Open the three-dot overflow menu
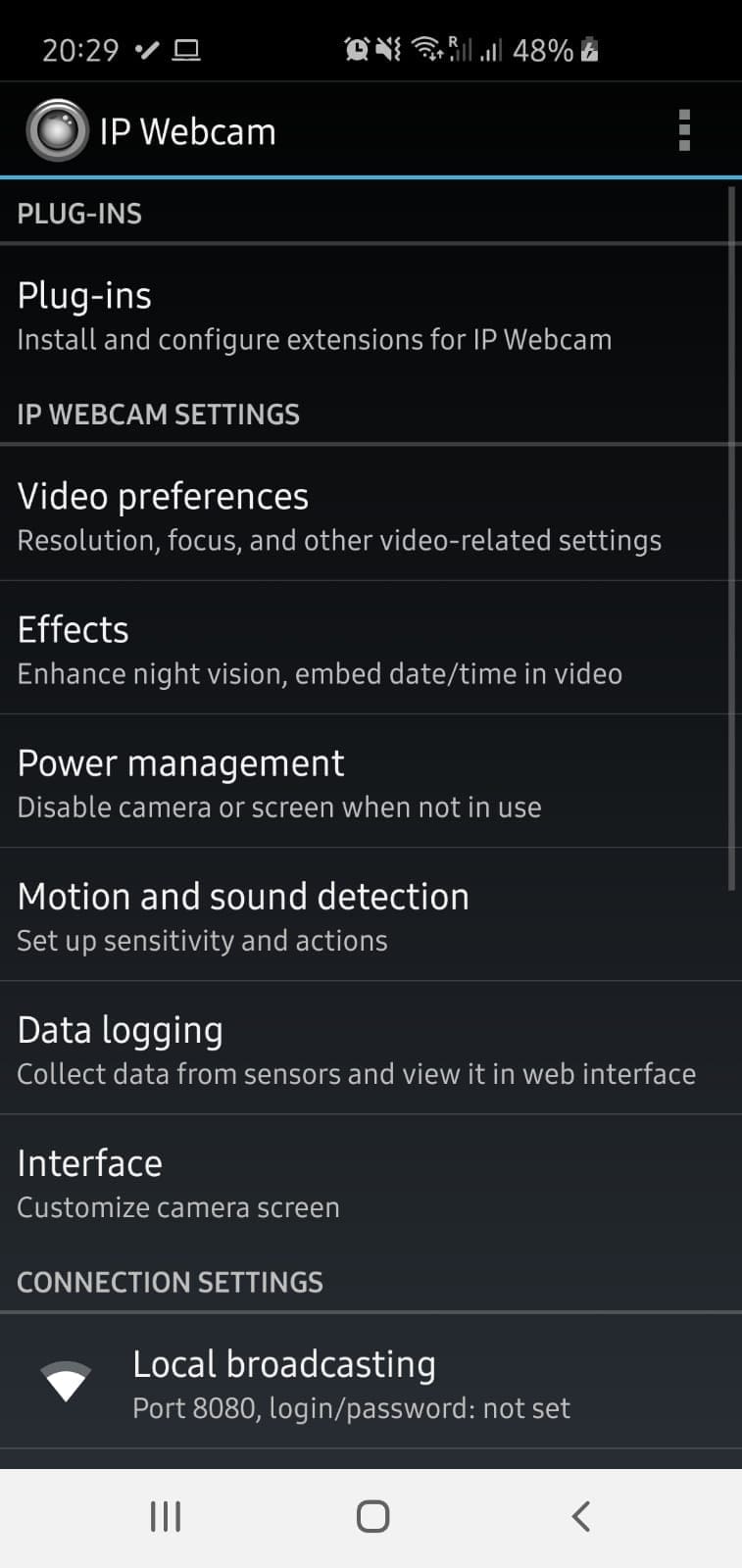 tap(684, 130)
